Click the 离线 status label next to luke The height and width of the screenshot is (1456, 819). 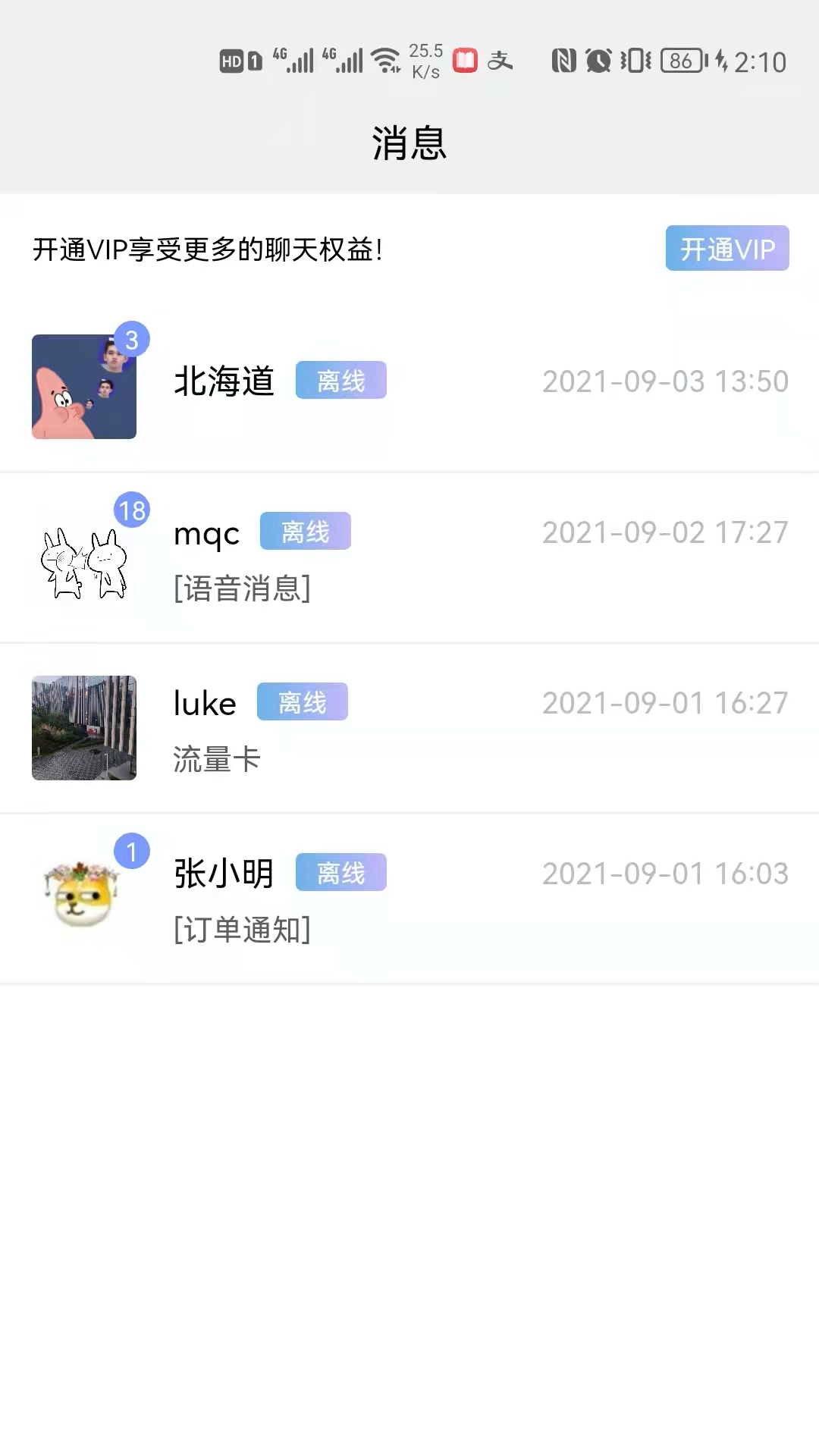(x=301, y=702)
